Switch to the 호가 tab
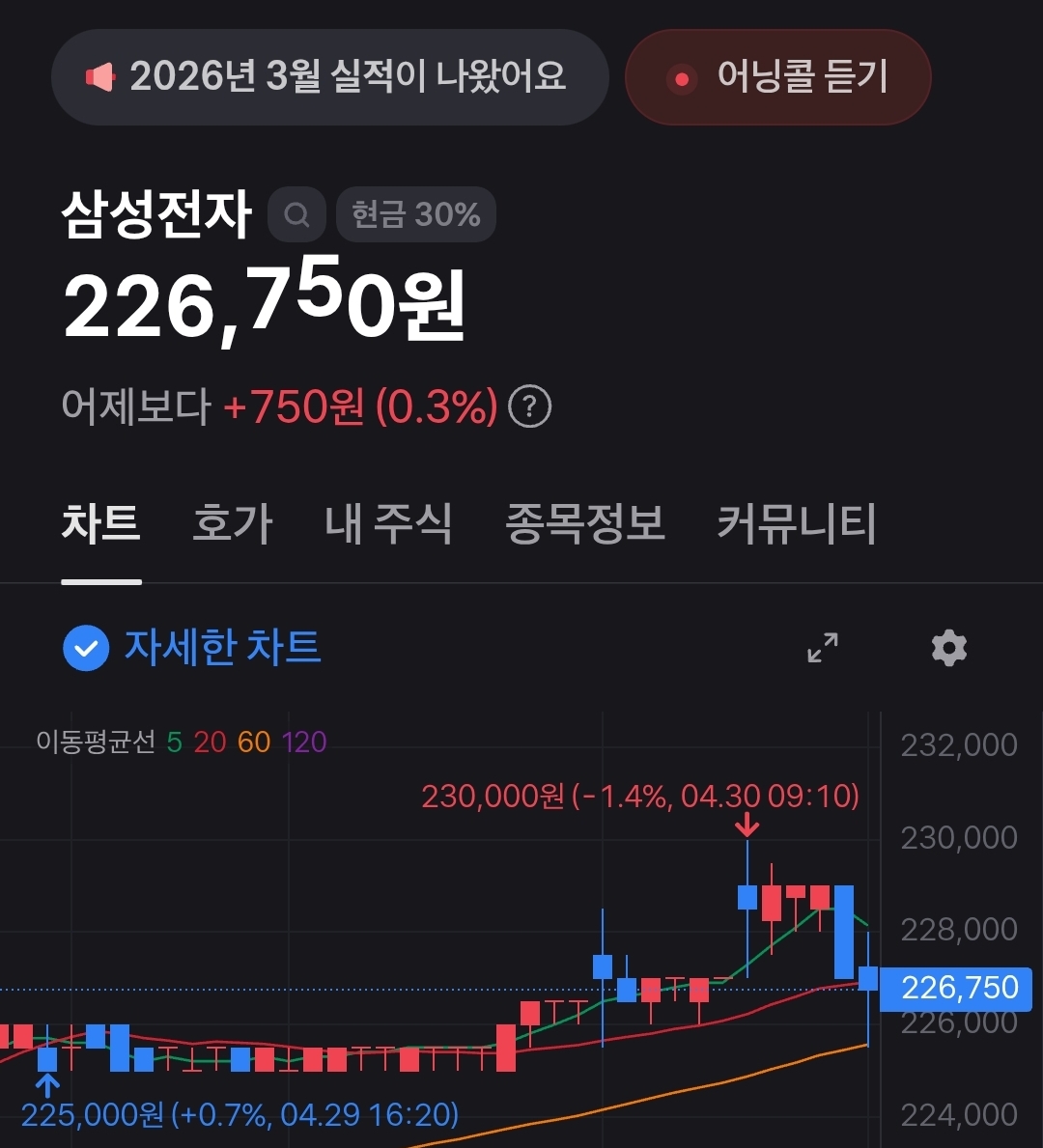The width and height of the screenshot is (1043, 1148). tap(233, 524)
